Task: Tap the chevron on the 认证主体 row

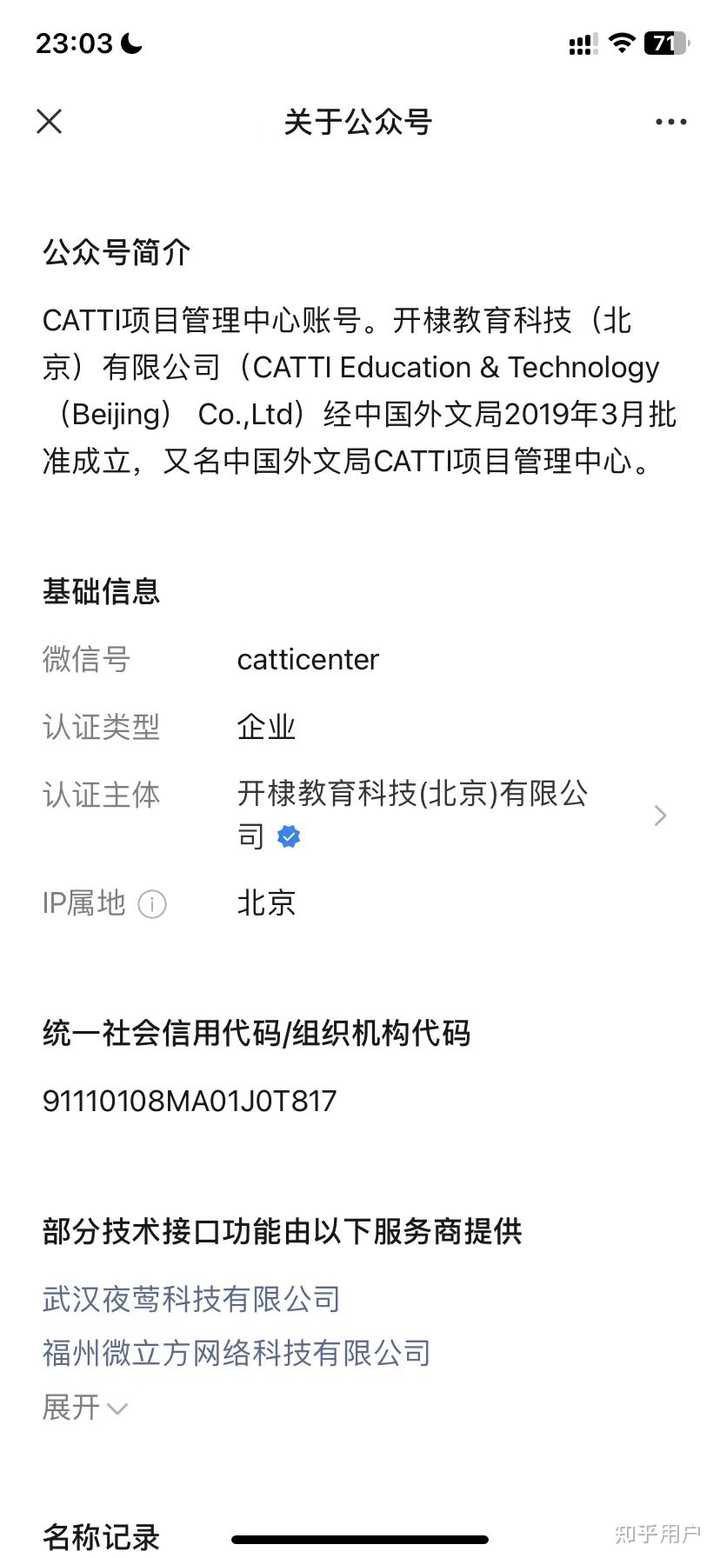Action: click(x=660, y=816)
